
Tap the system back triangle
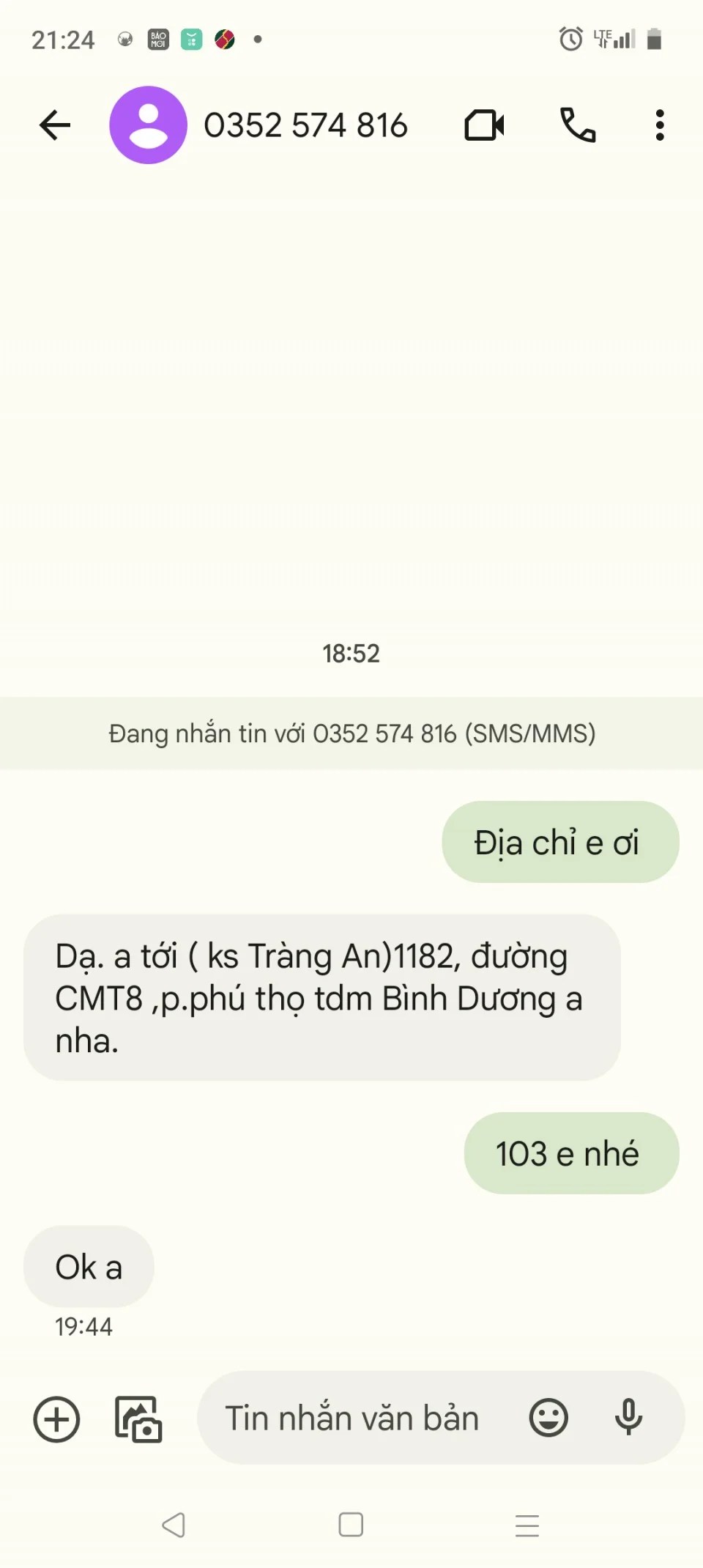click(174, 1525)
